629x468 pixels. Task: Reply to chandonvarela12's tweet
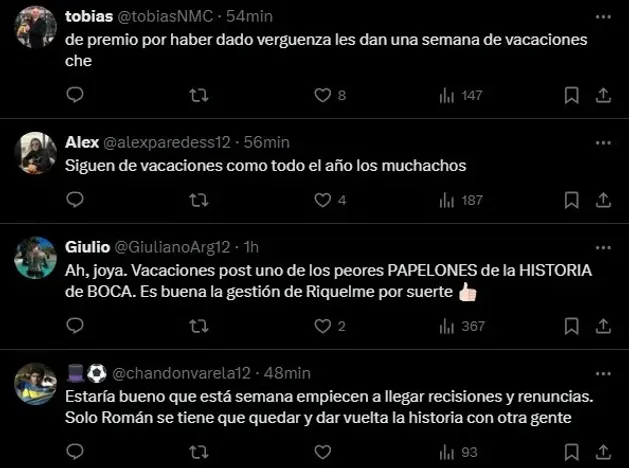point(75,451)
